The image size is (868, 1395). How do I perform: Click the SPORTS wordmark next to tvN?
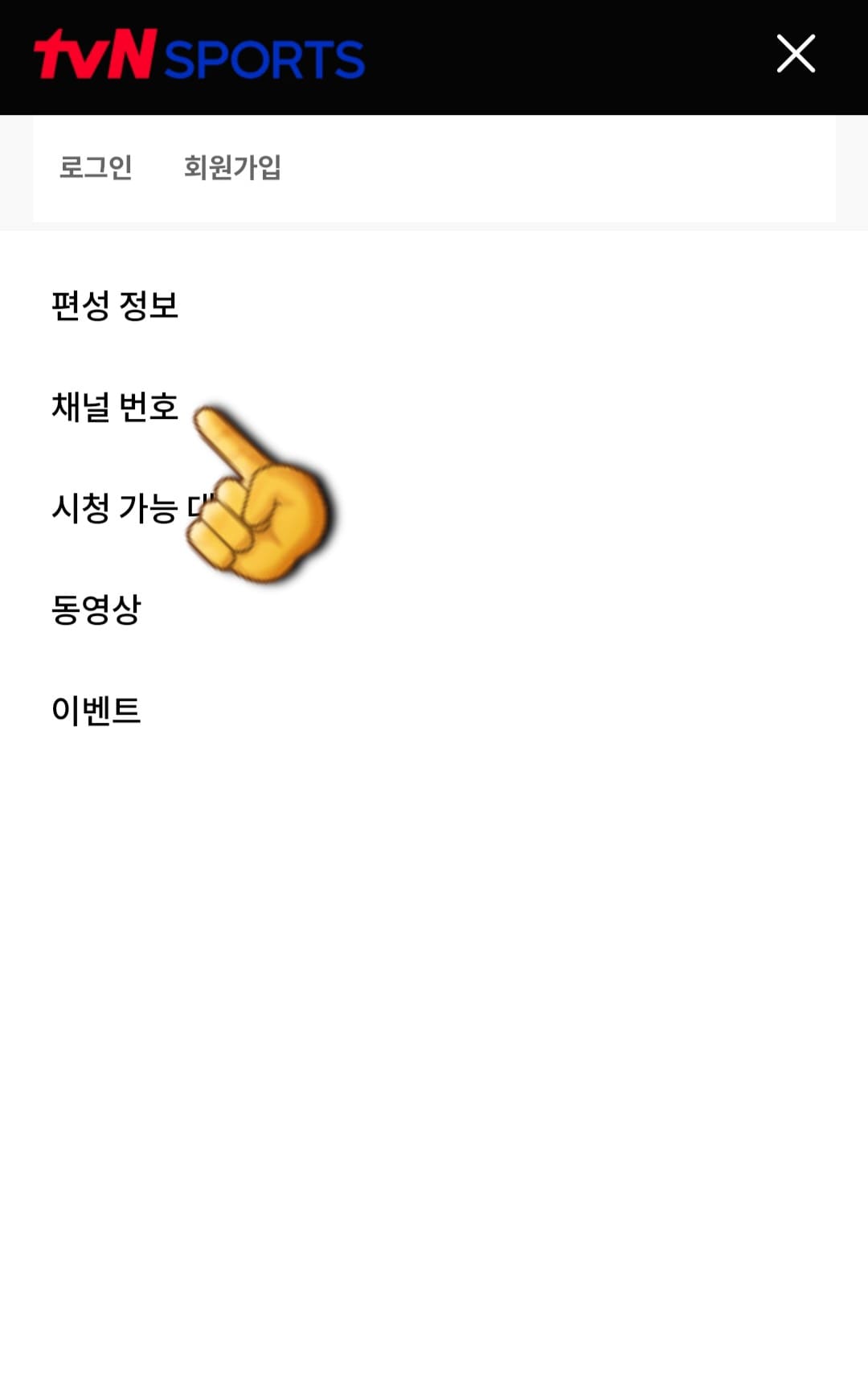pyautogui.click(x=265, y=56)
